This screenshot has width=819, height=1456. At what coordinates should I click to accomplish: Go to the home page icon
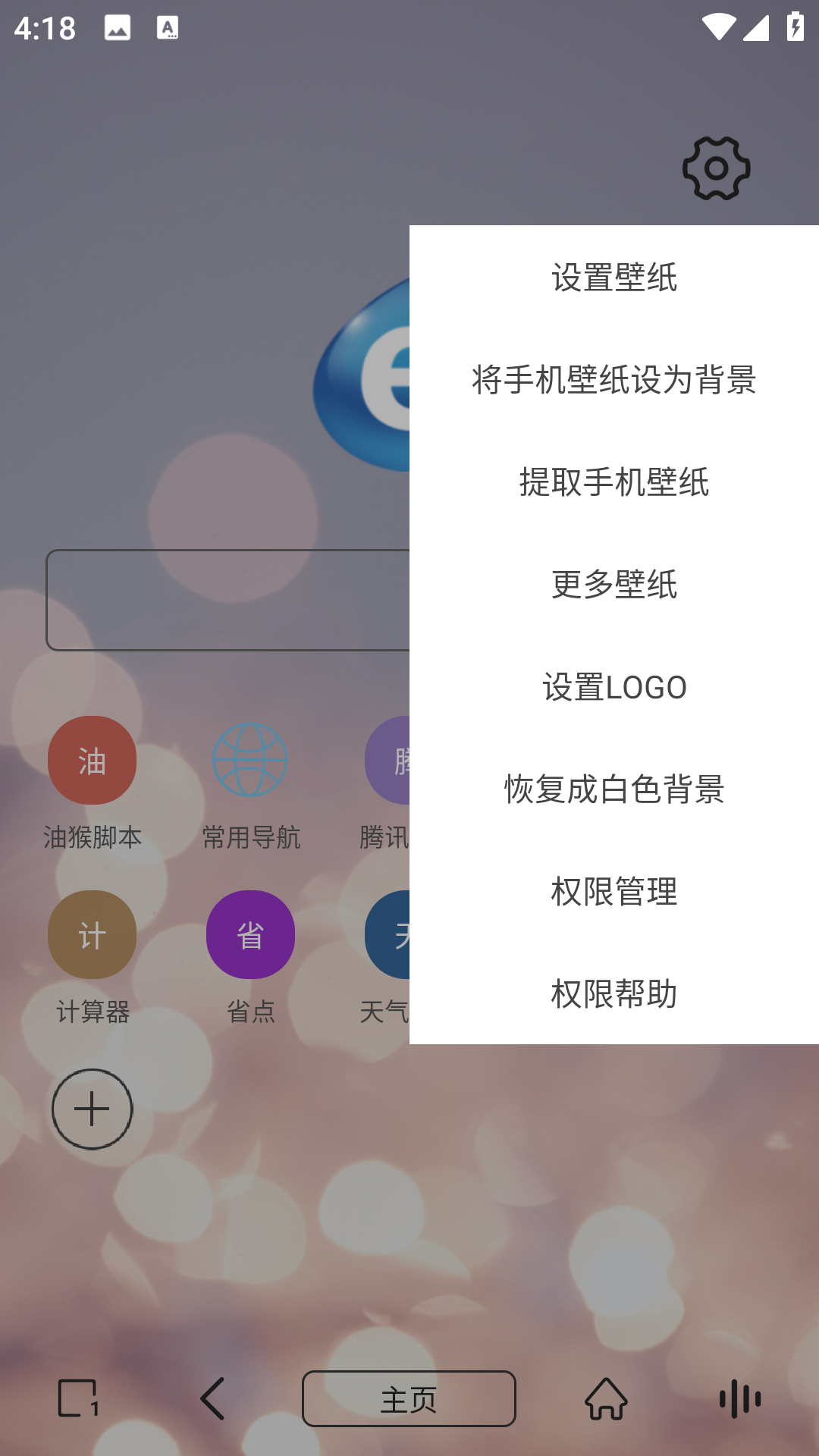[606, 1398]
